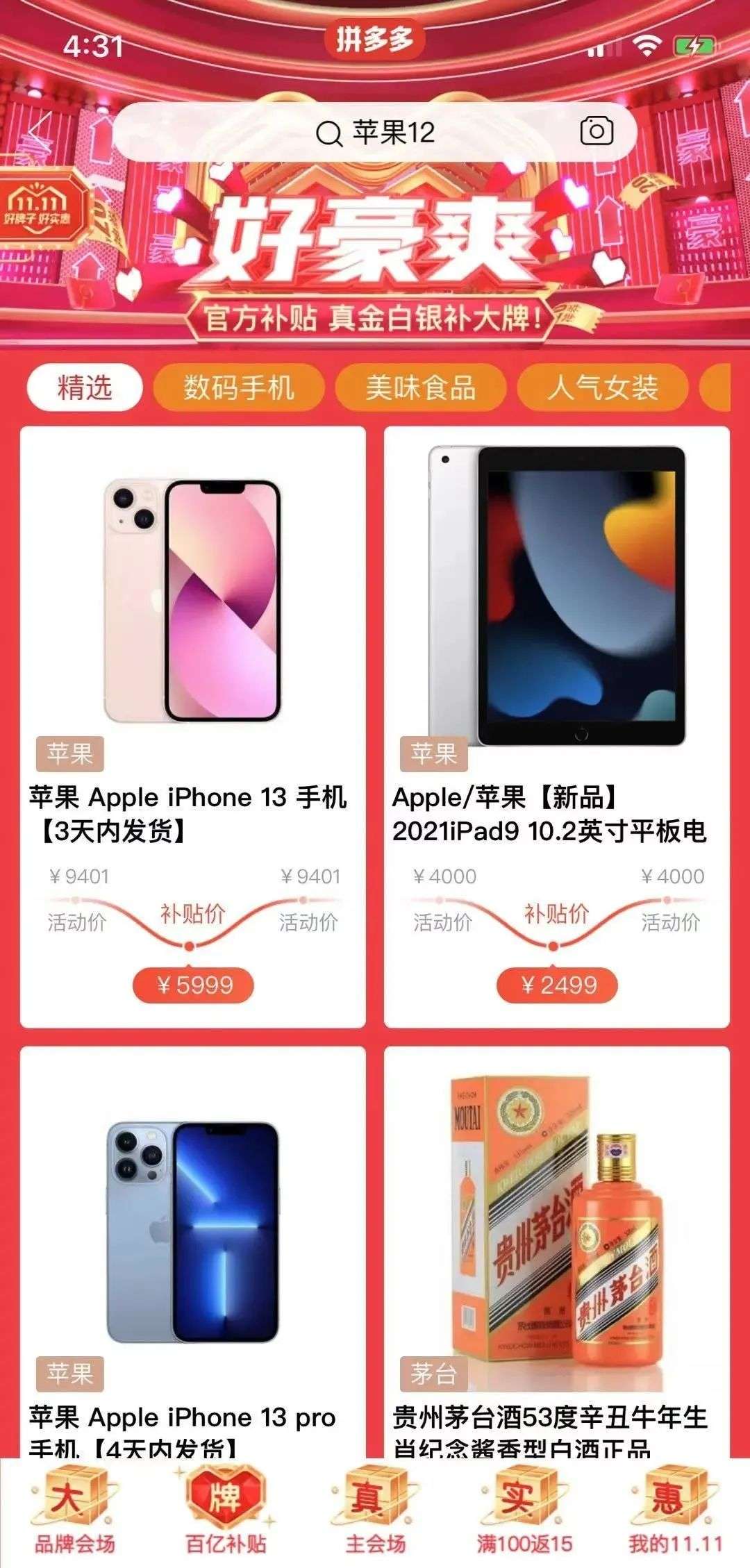Viewport: 750px width, 1568px height.
Task: Select the 精选 category chip
Action: click(85, 387)
